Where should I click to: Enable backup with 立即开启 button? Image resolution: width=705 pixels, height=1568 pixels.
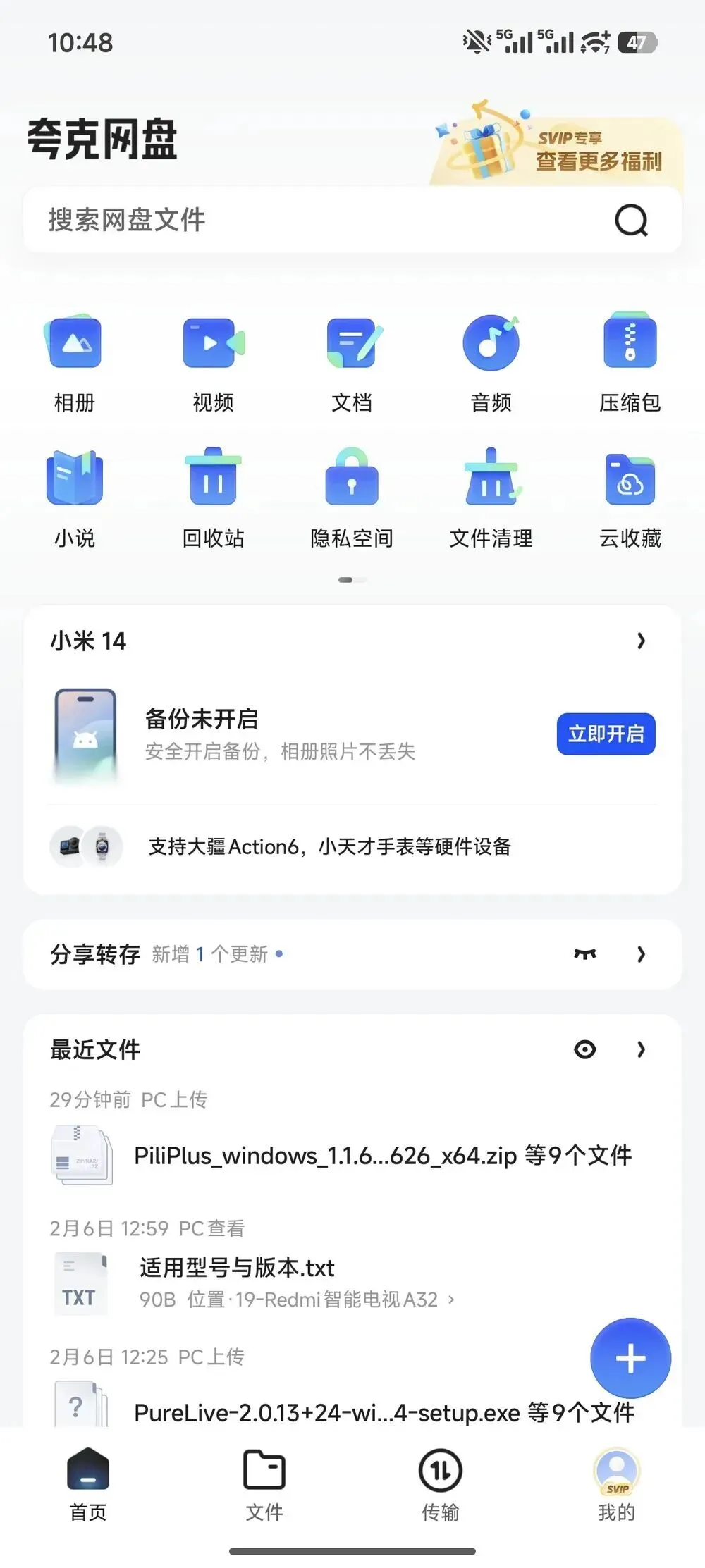pyautogui.click(x=606, y=734)
